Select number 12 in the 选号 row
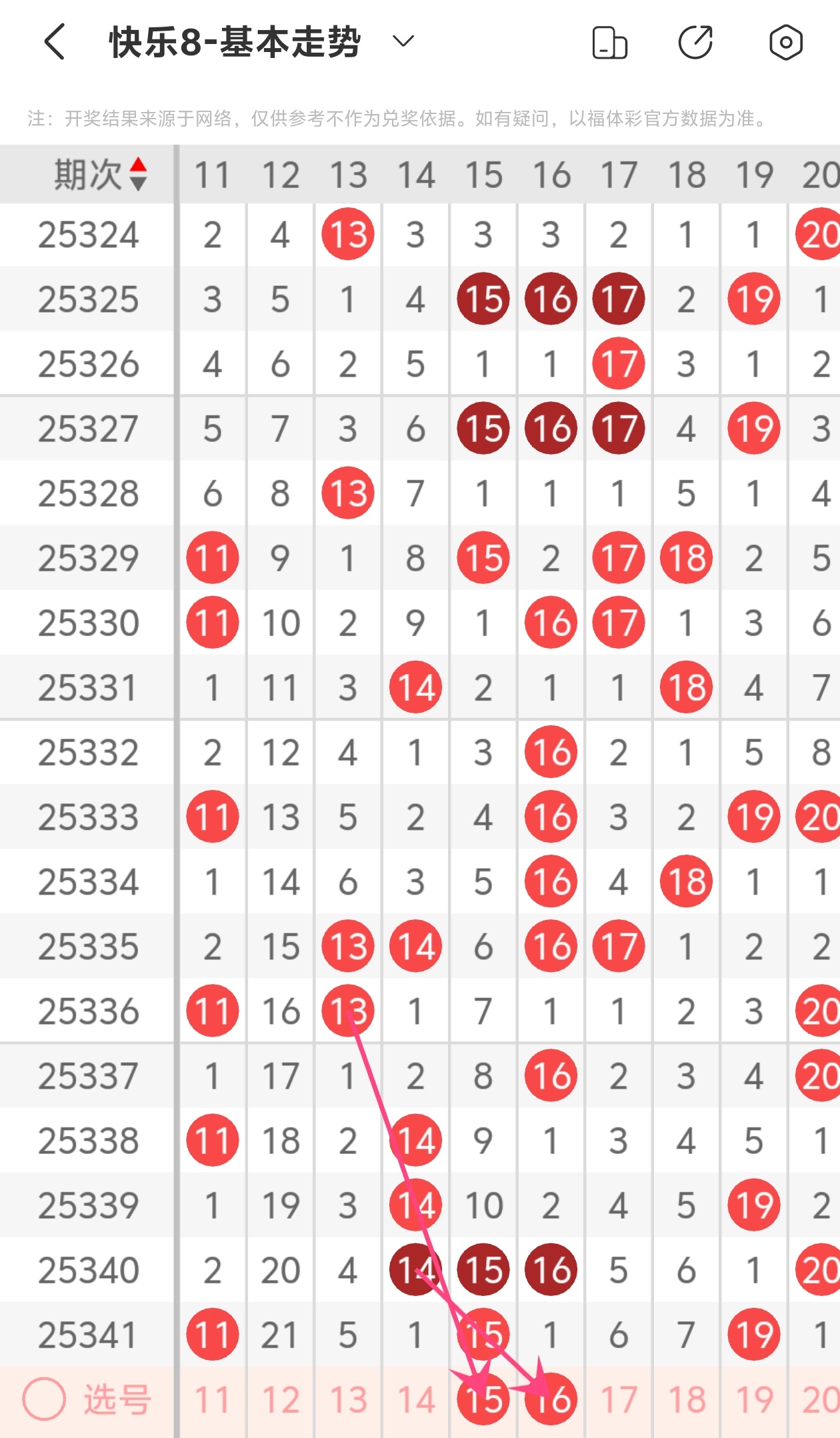The height and width of the screenshot is (1438, 840). pos(281,1400)
